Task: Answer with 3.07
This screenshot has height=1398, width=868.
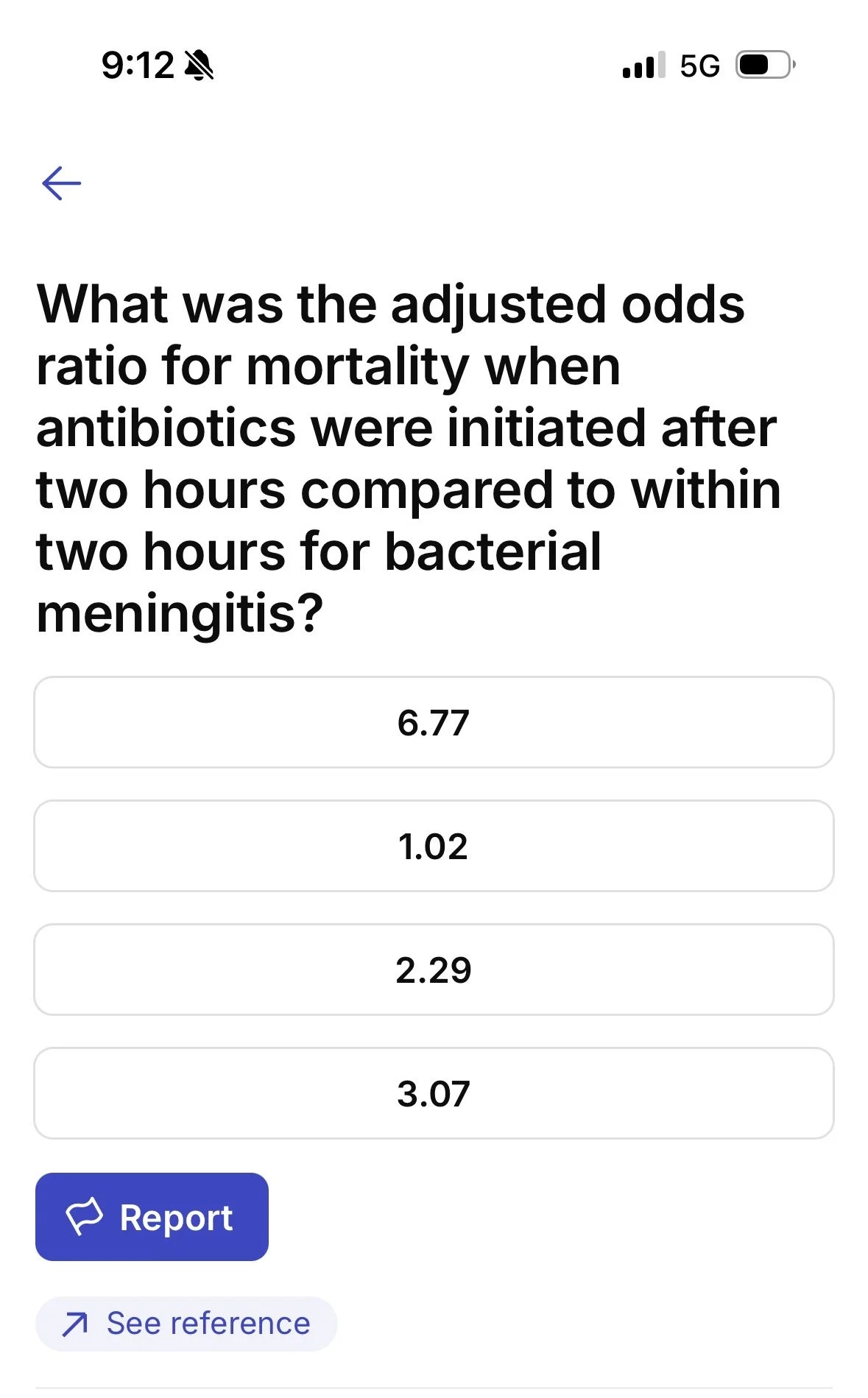Action: point(434,1093)
